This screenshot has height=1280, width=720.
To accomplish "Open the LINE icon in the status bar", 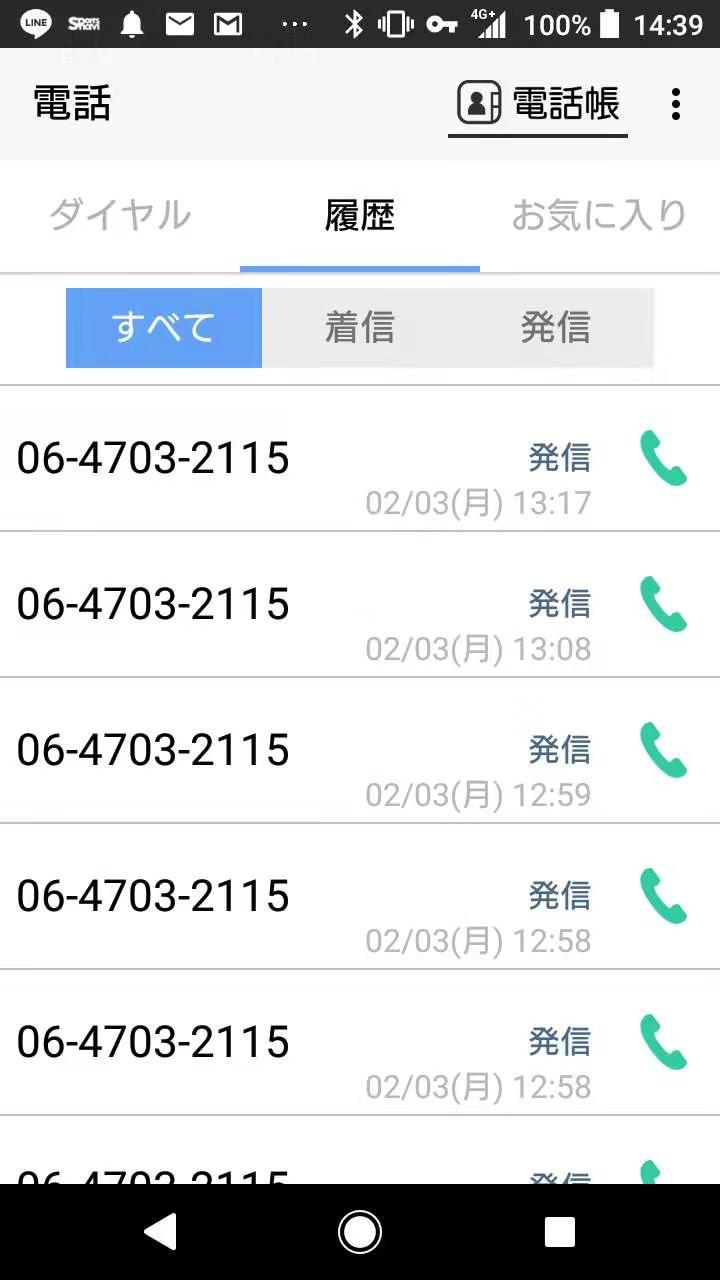I will (x=36, y=23).
